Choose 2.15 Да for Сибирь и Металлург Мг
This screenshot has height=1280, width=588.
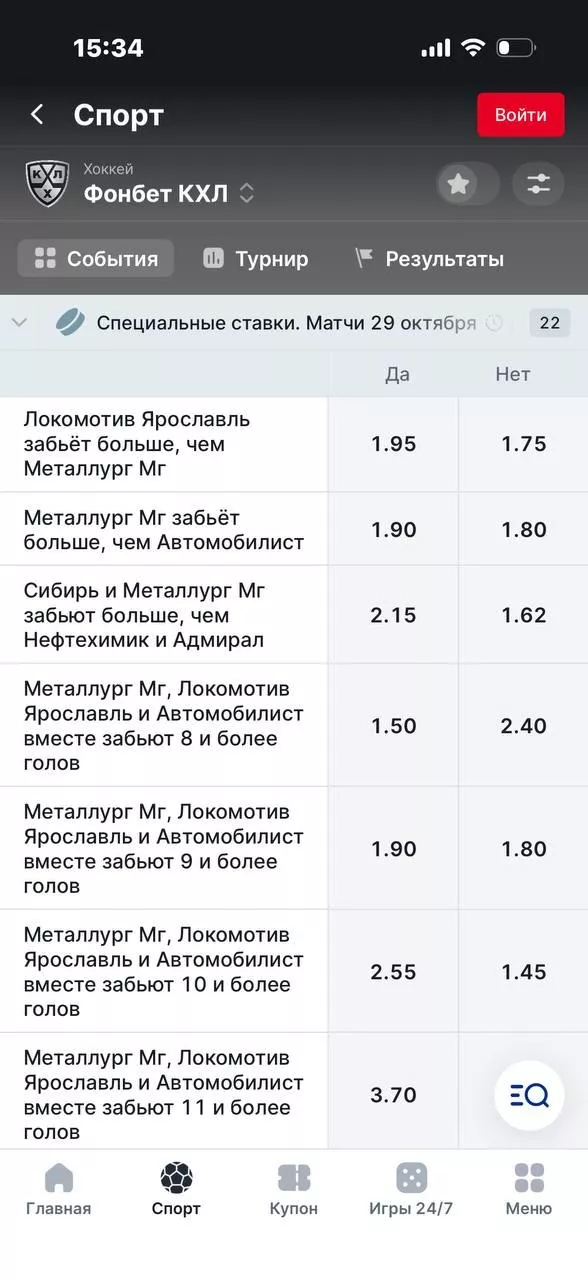[x=393, y=615]
